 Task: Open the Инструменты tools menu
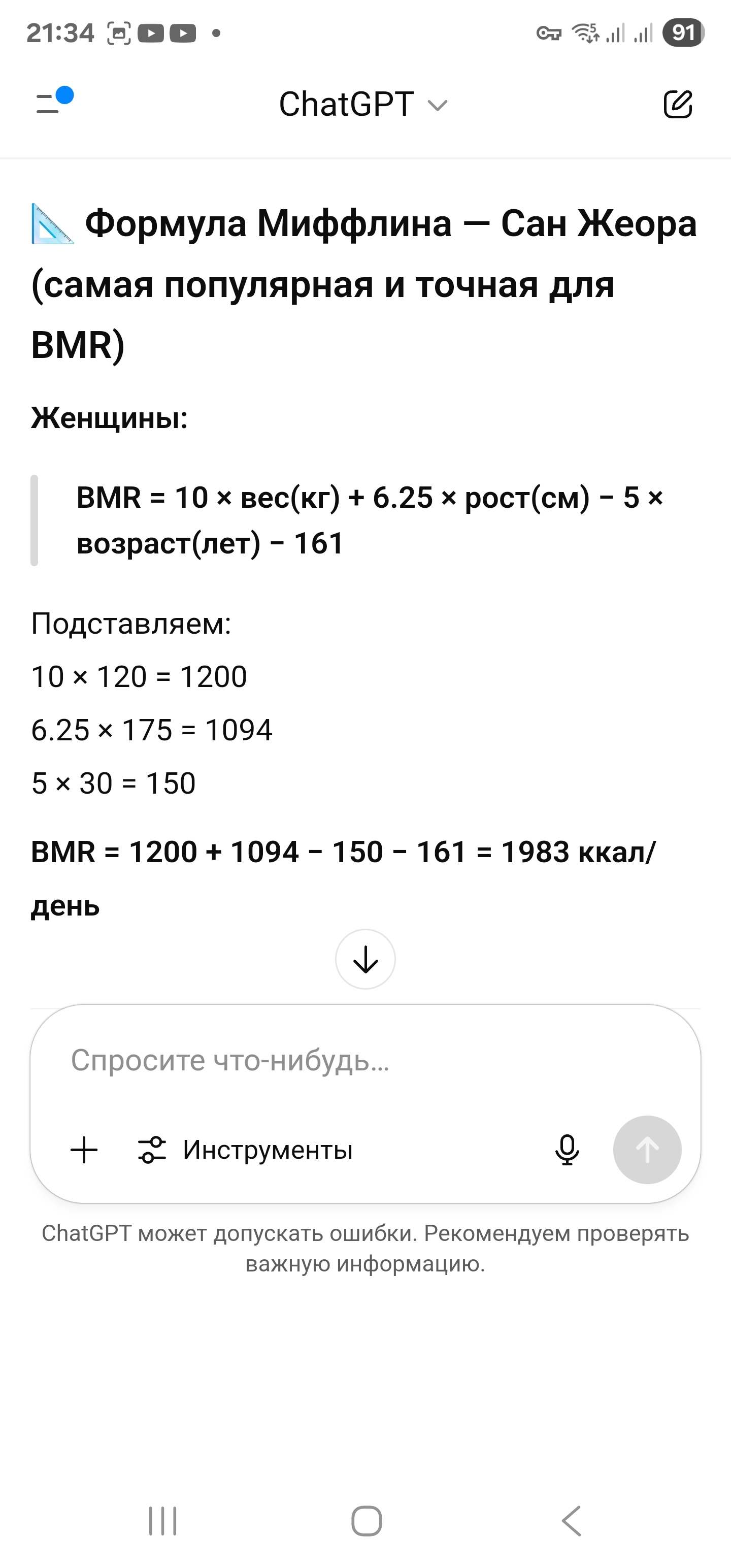tap(246, 1150)
